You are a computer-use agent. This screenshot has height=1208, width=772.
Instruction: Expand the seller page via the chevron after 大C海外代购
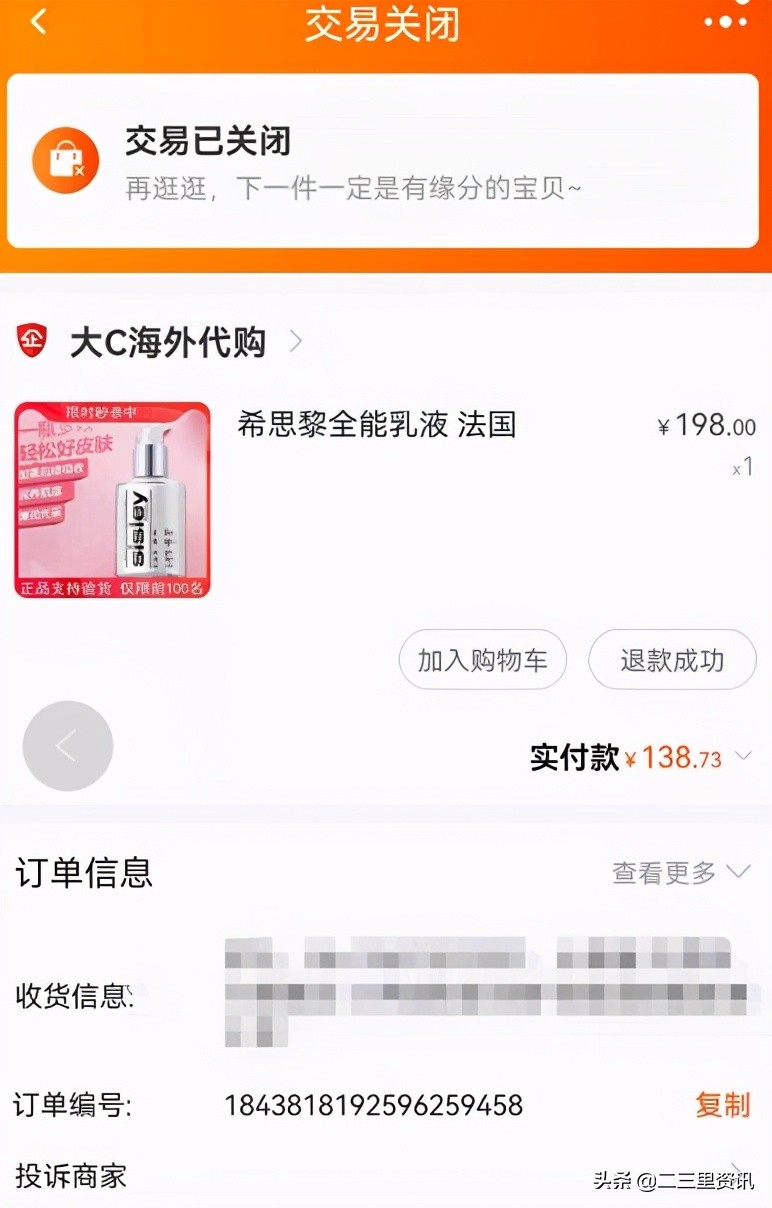pos(295,341)
